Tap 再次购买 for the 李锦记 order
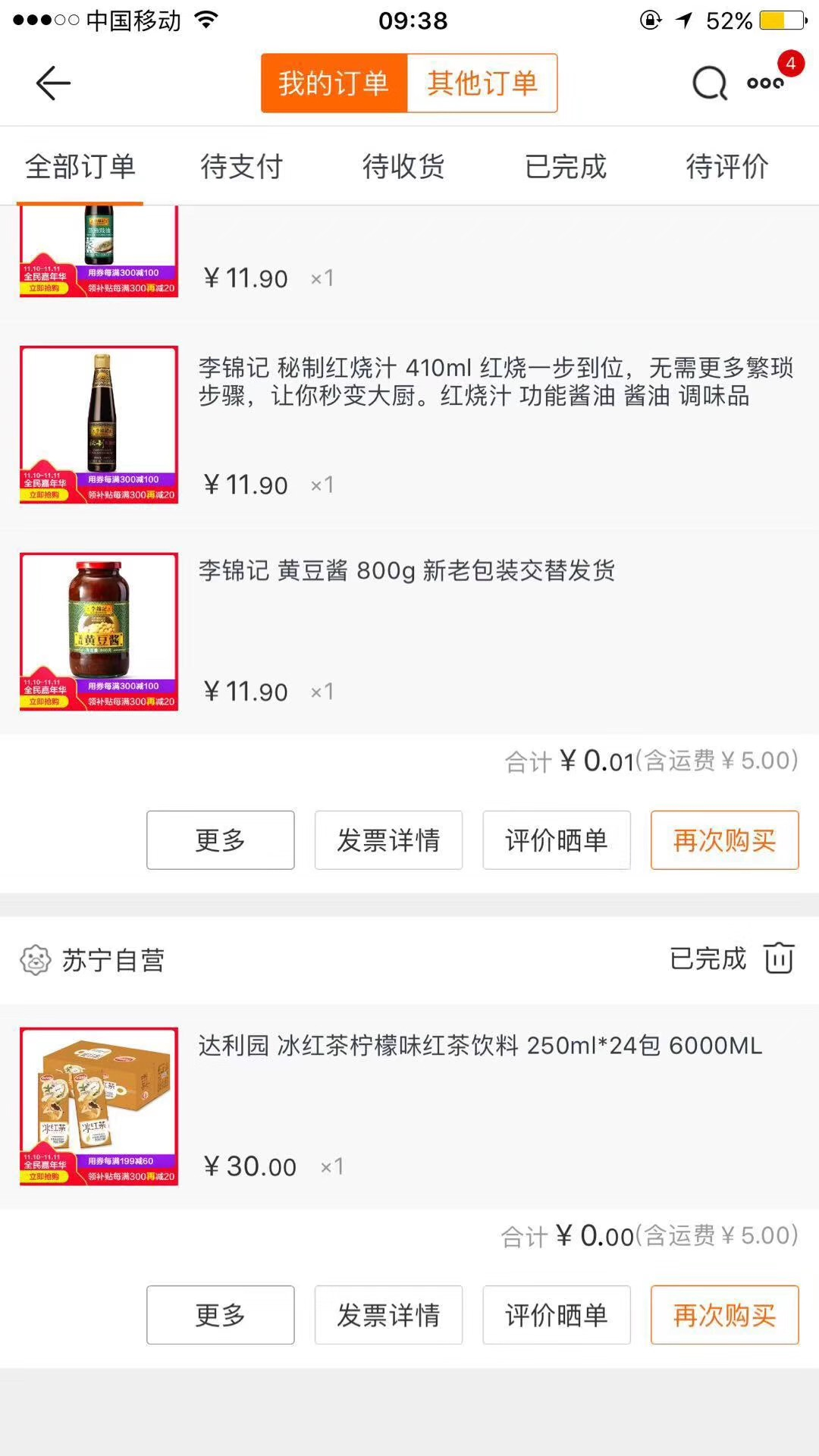Image resolution: width=819 pixels, height=1456 pixels. pyautogui.click(x=724, y=839)
